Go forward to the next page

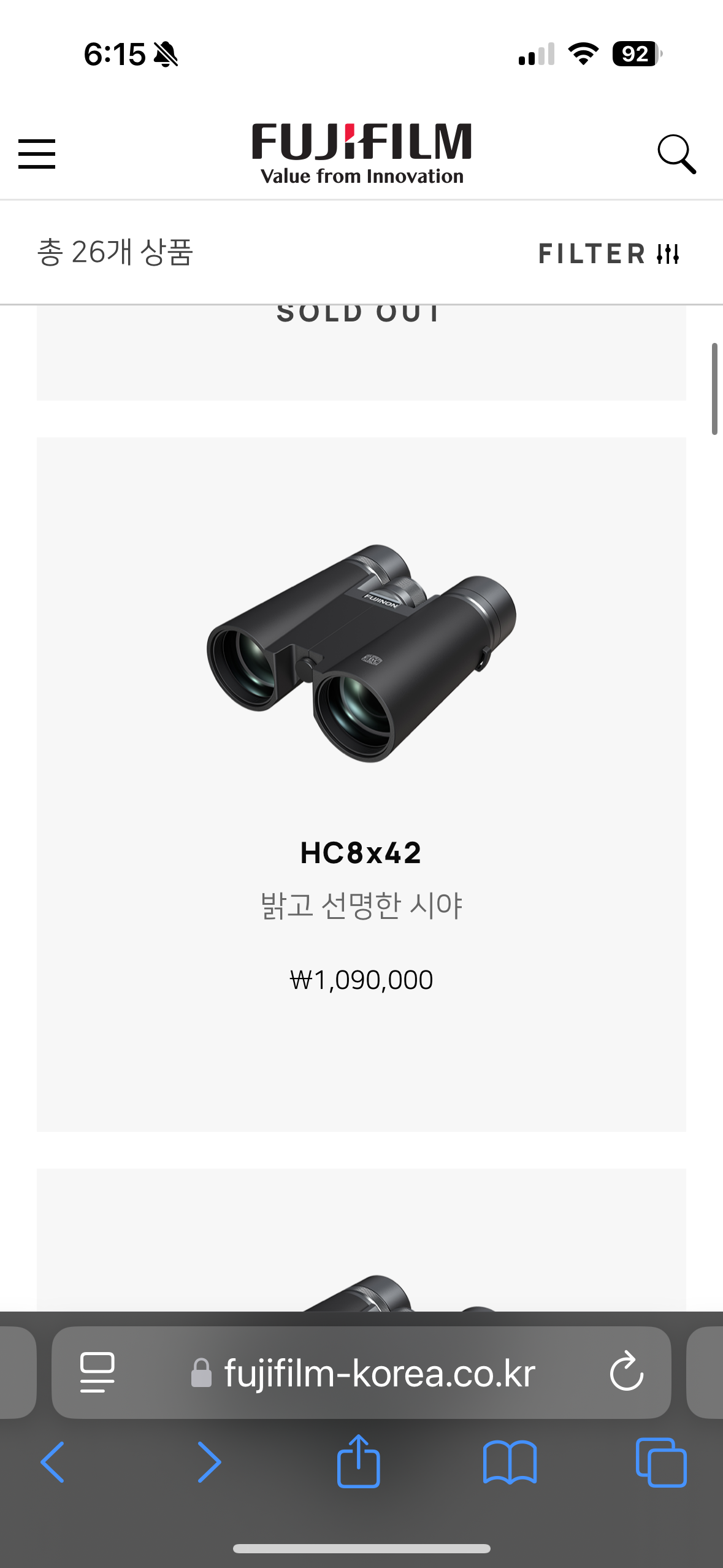208,1462
